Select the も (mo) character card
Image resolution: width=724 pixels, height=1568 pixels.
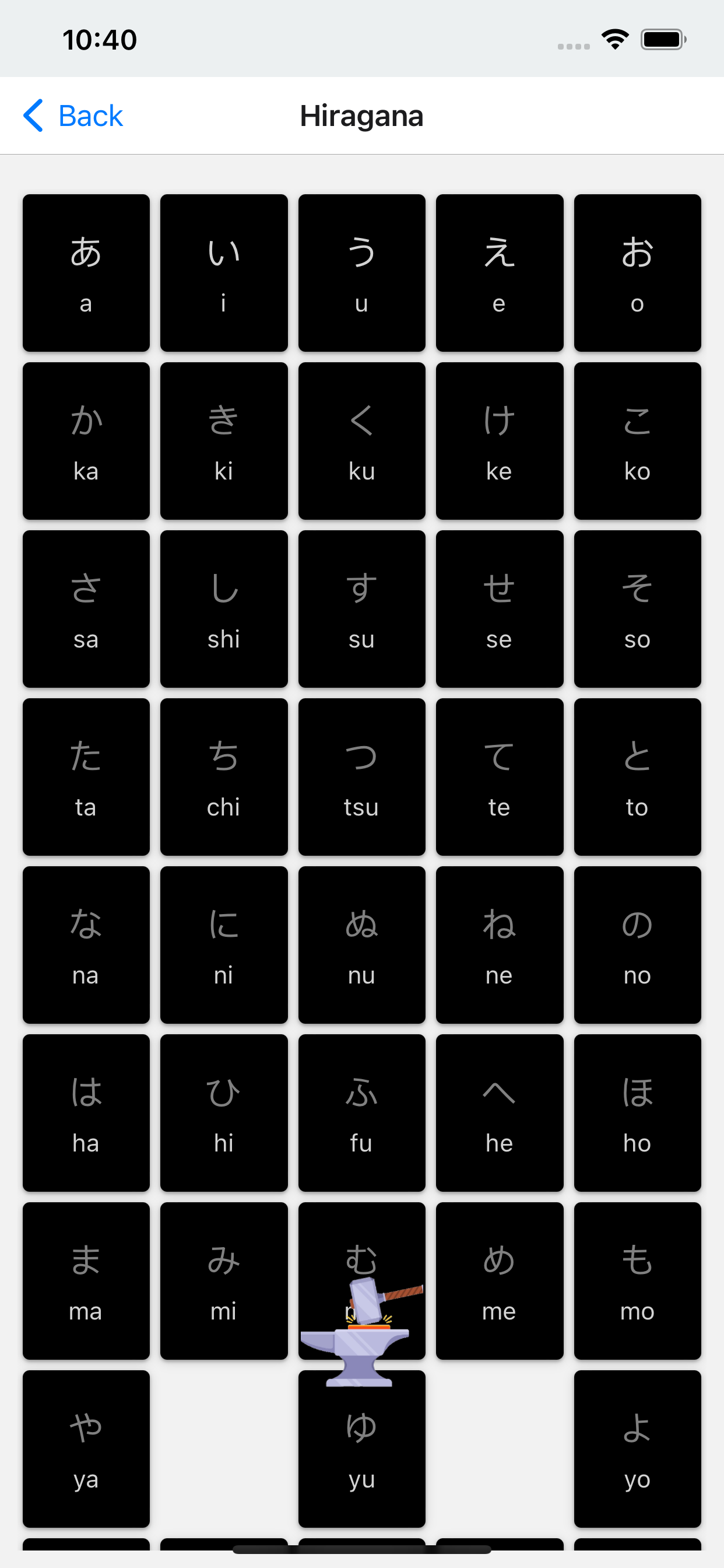click(x=637, y=1280)
